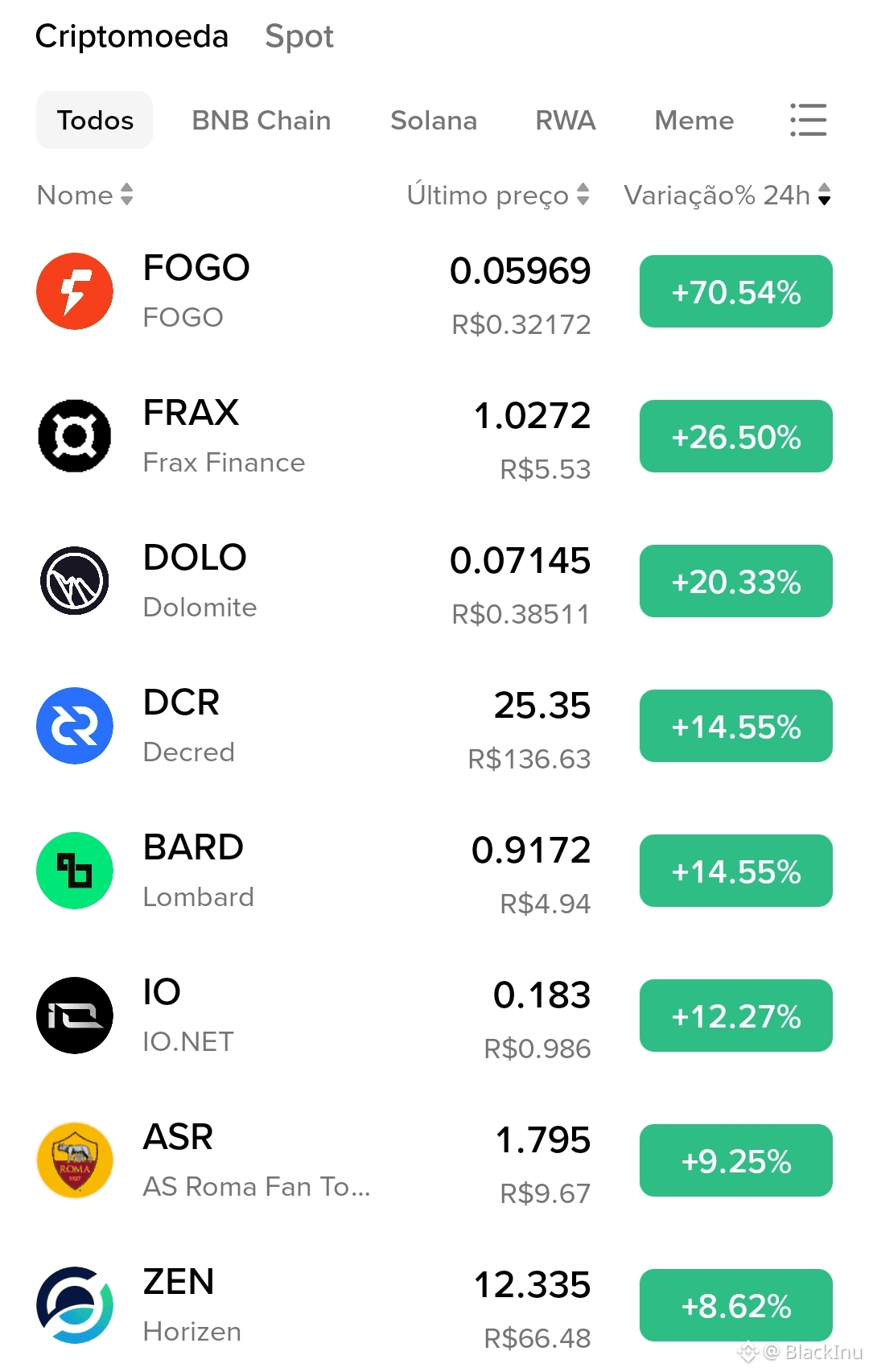Filter by BNB Chain
This screenshot has height=1372, width=869.
[x=261, y=121]
